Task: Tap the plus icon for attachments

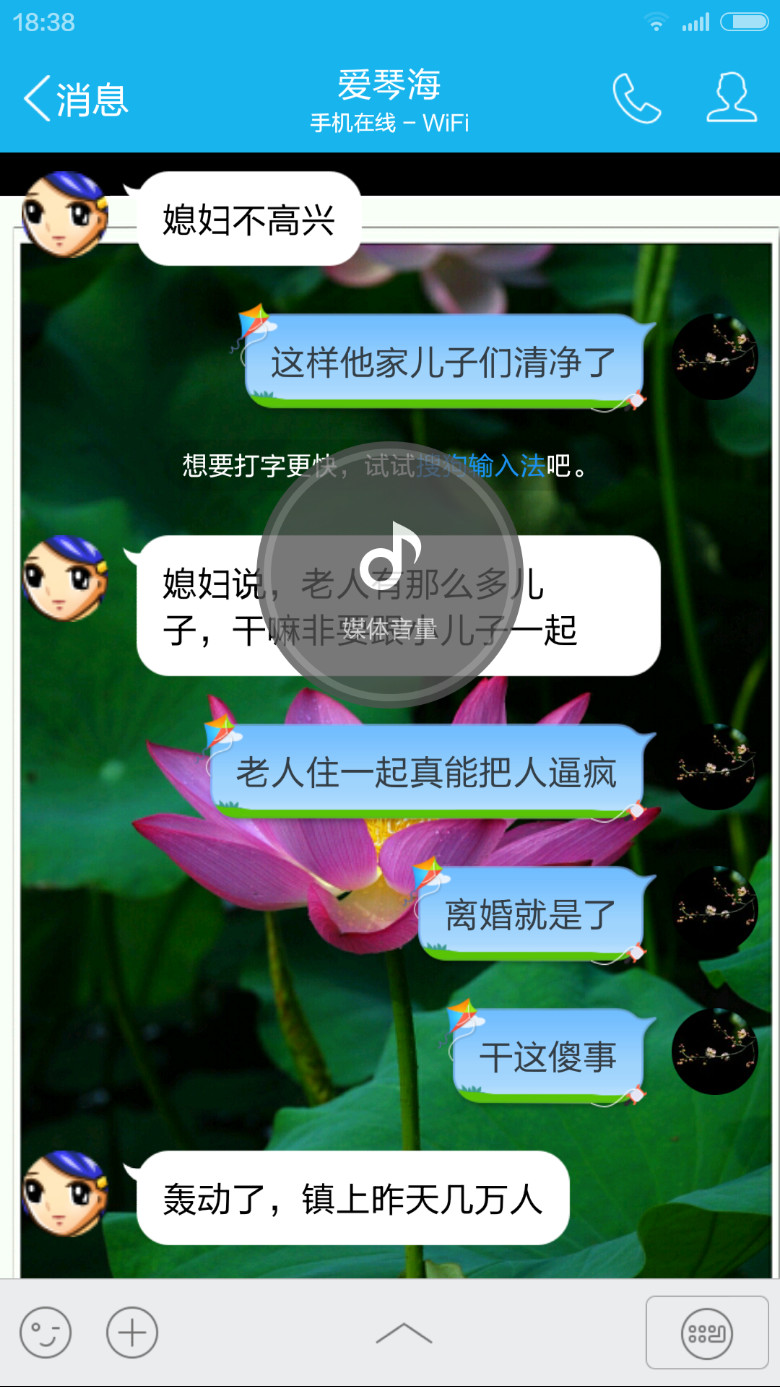Action: coord(132,1332)
